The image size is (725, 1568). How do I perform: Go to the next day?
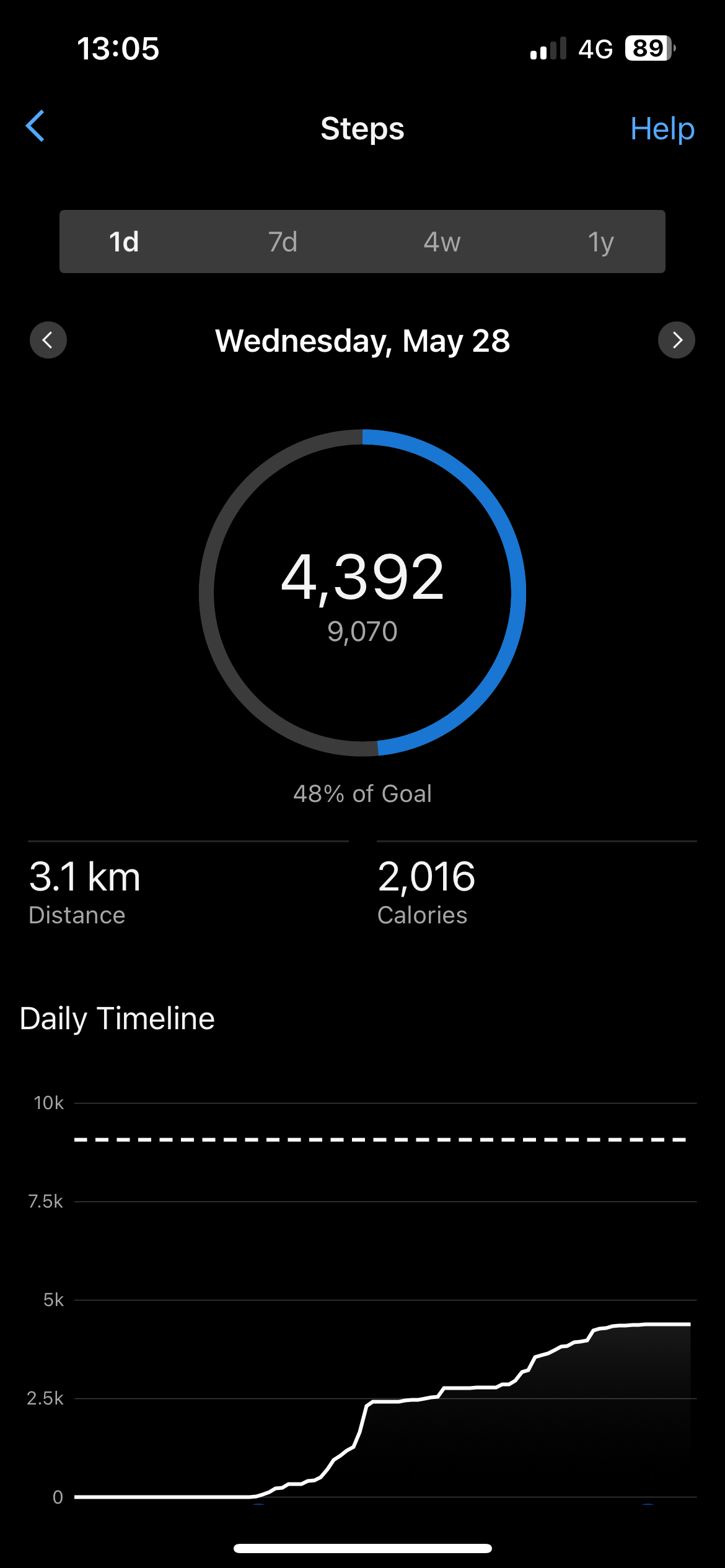677,340
